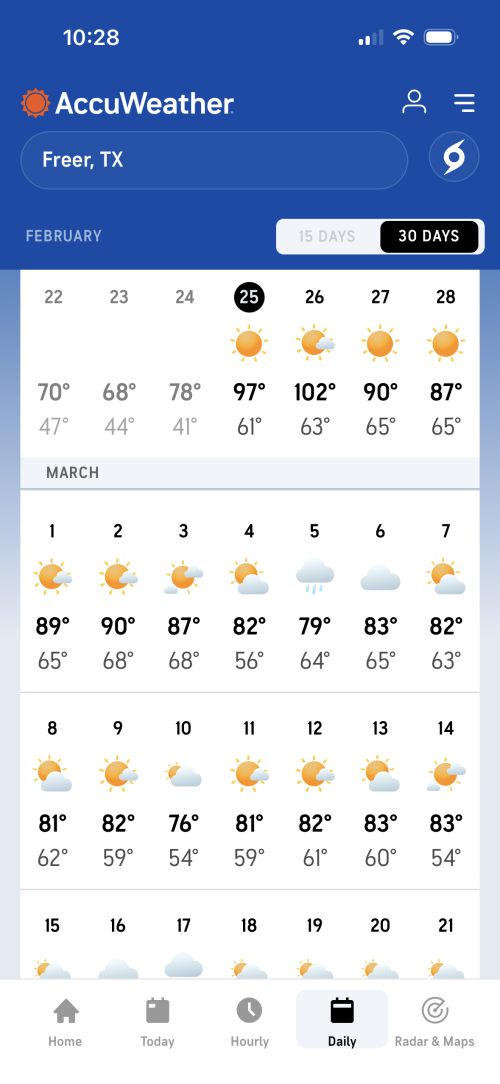Switch to the 15 DAYS view
Viewport: 500px width, 1084px height.
click(327, 236)
